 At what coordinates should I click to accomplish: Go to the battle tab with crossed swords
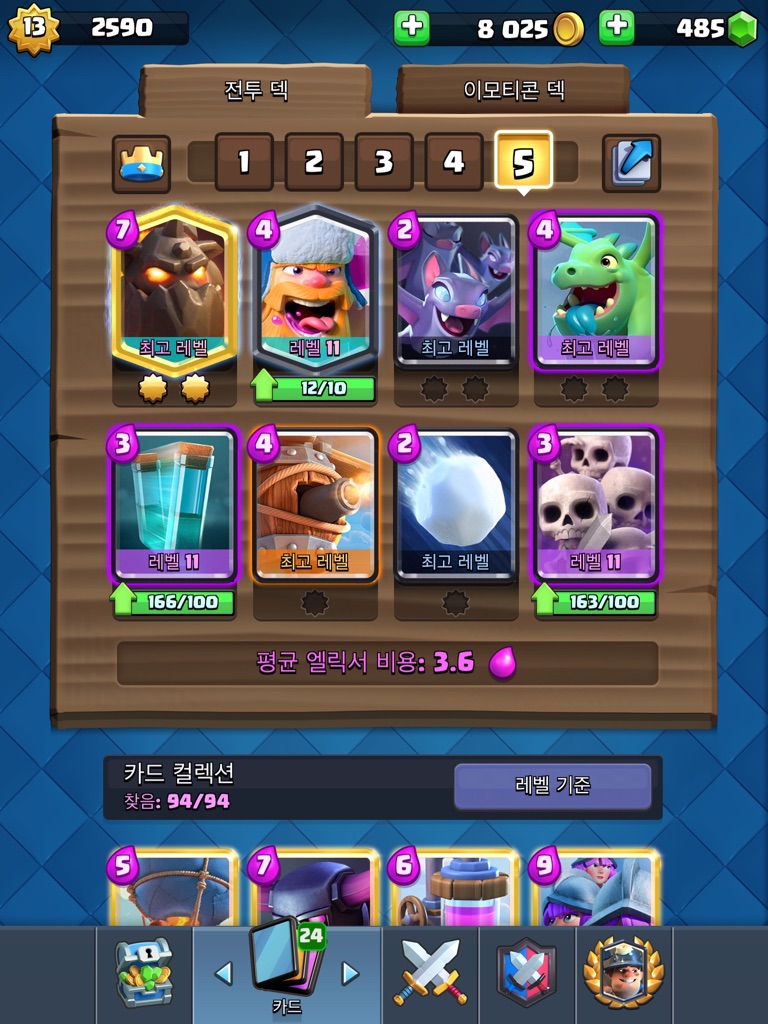tap(427, 972)
